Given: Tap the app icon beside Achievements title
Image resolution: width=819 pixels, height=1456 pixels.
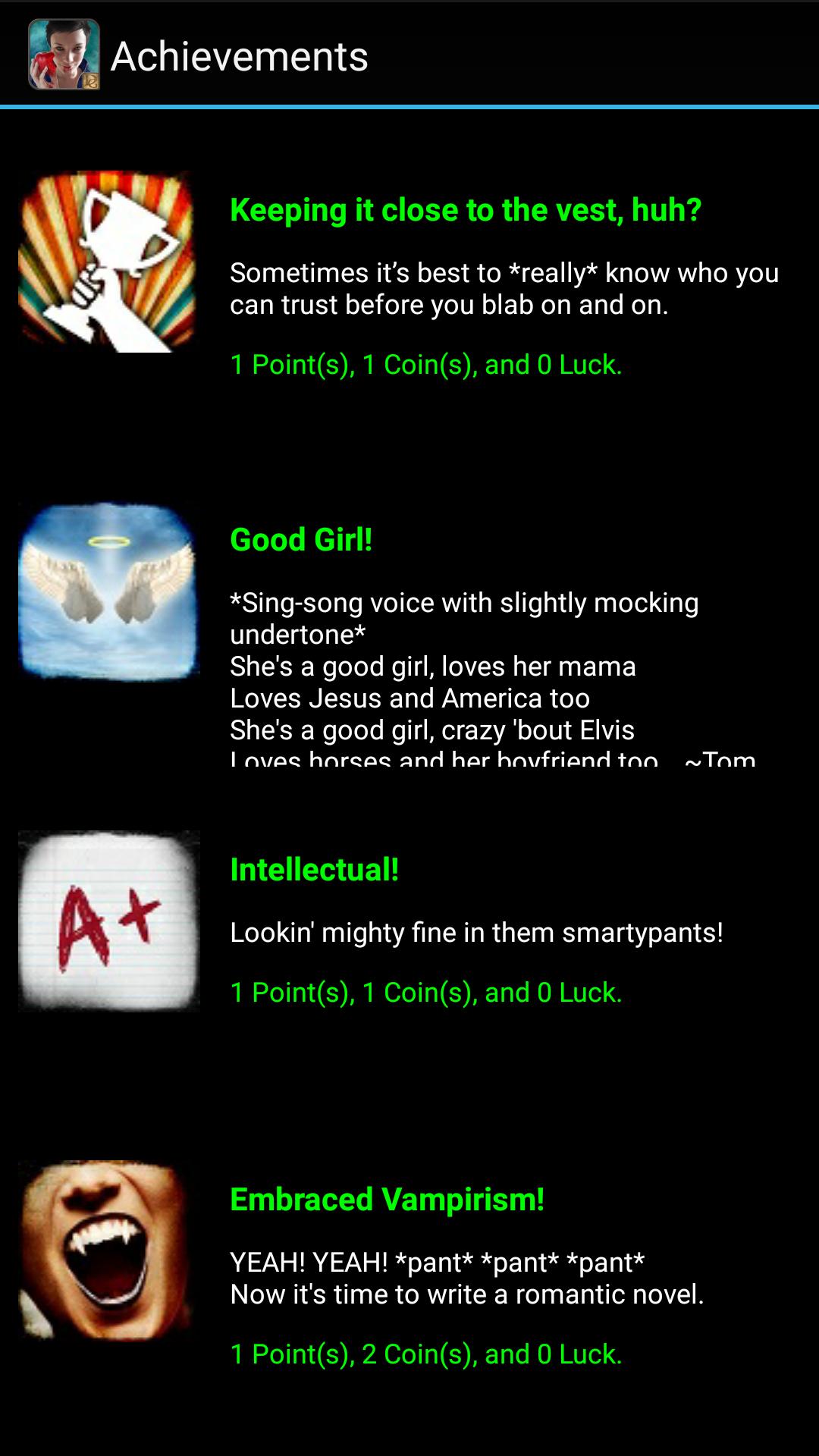Looking at the screenshot, I should tap(64, 55).
